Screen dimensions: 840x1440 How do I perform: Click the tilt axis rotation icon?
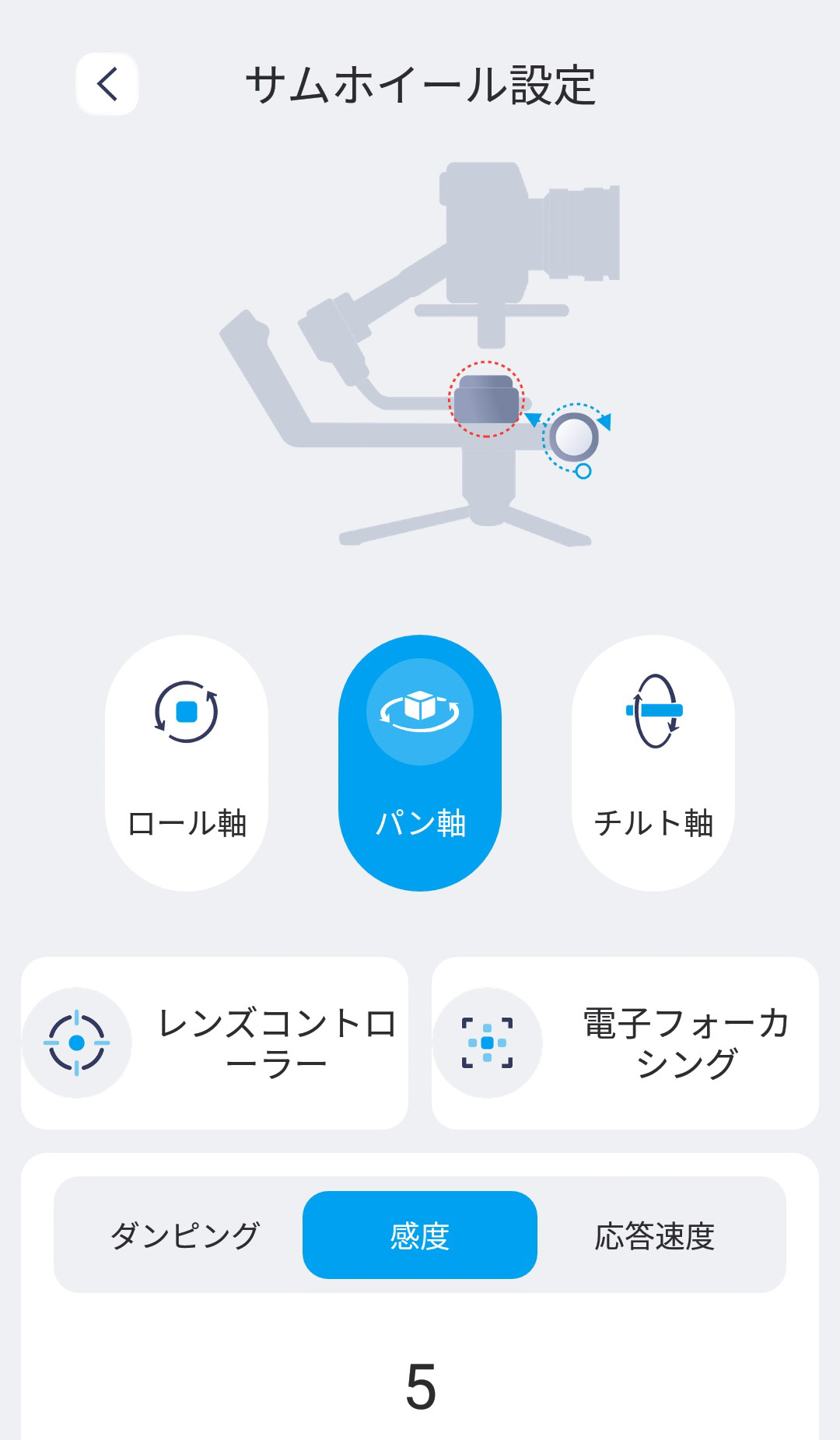coord(654,709)
